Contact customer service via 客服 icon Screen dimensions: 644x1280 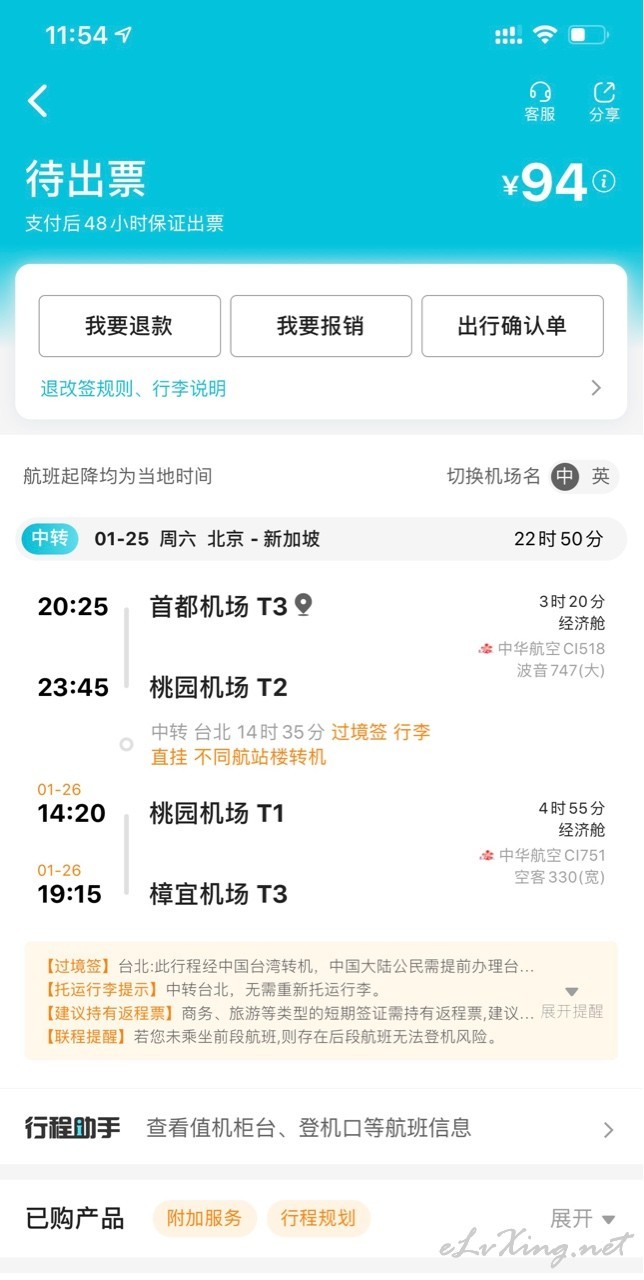(540, 102)
